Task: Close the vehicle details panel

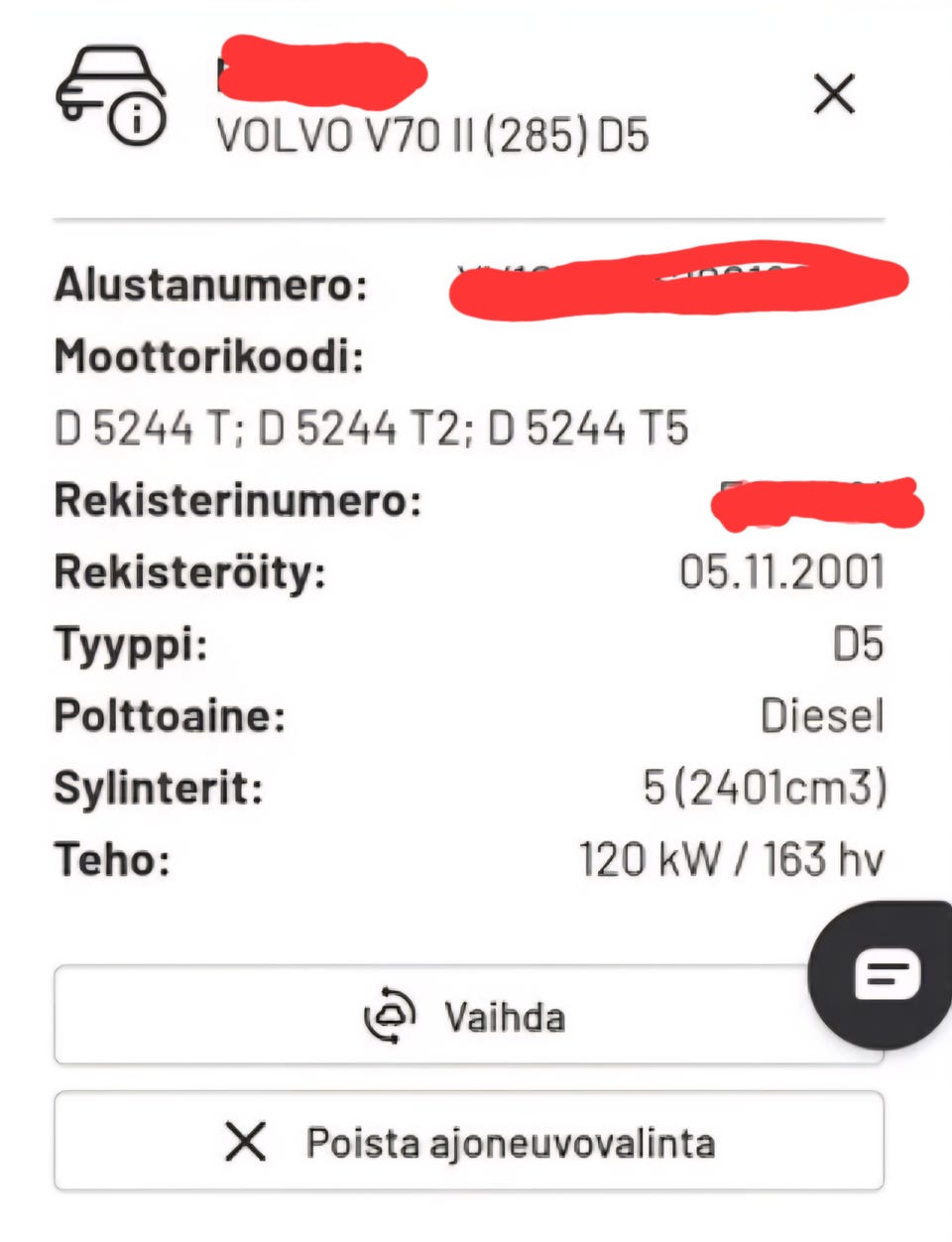Action: click(x=833, y=94)
